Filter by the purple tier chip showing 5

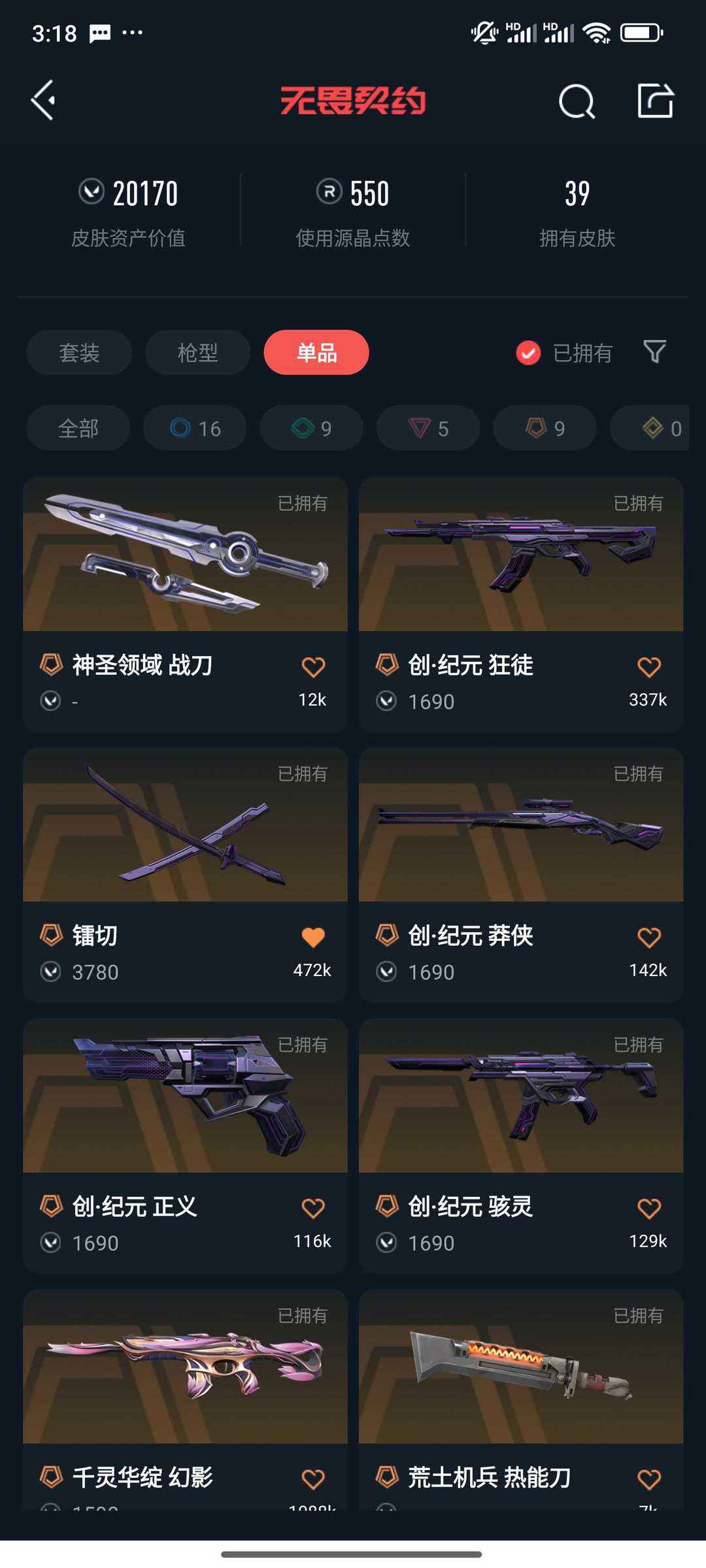click(x=428, y=428)
